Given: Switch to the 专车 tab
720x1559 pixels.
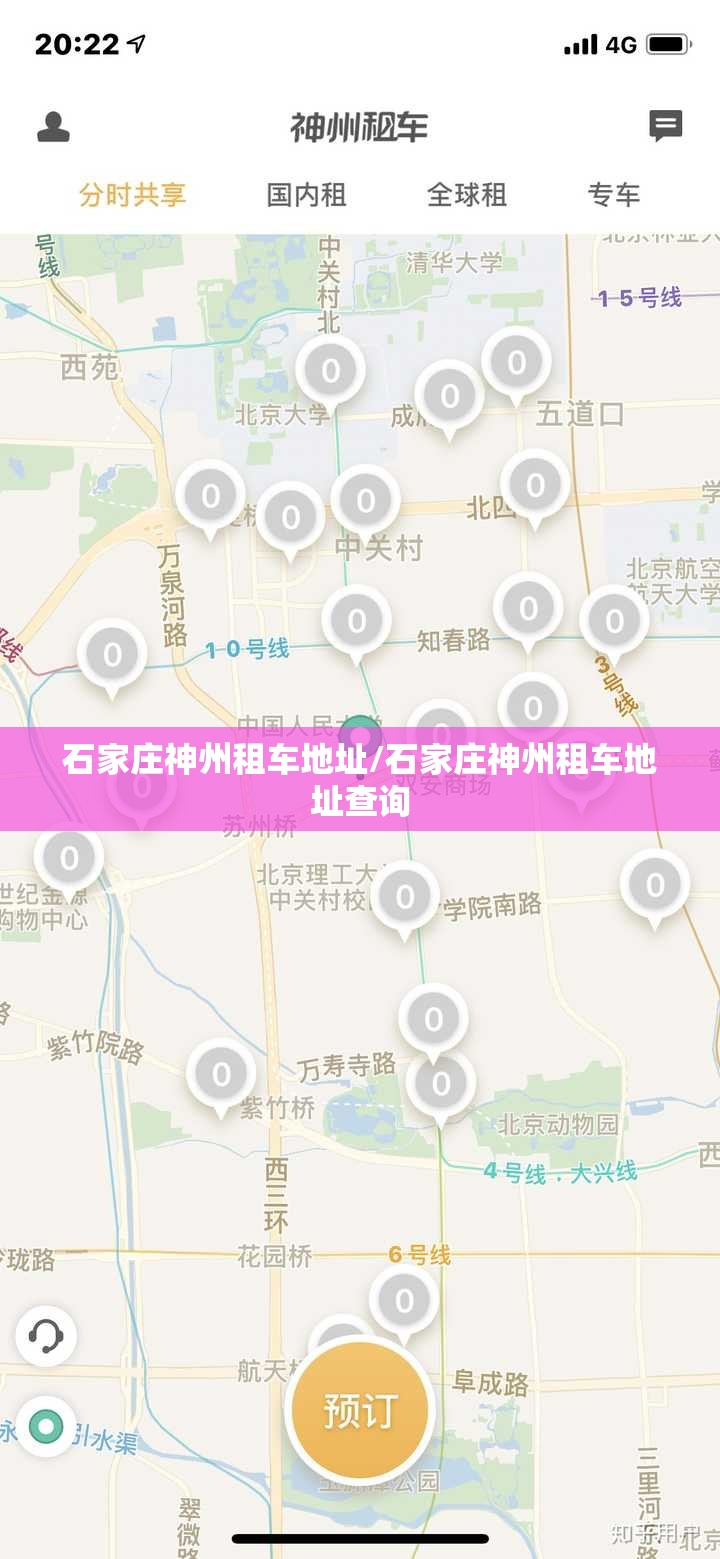Looking at the screenshot, I should 613,194.
